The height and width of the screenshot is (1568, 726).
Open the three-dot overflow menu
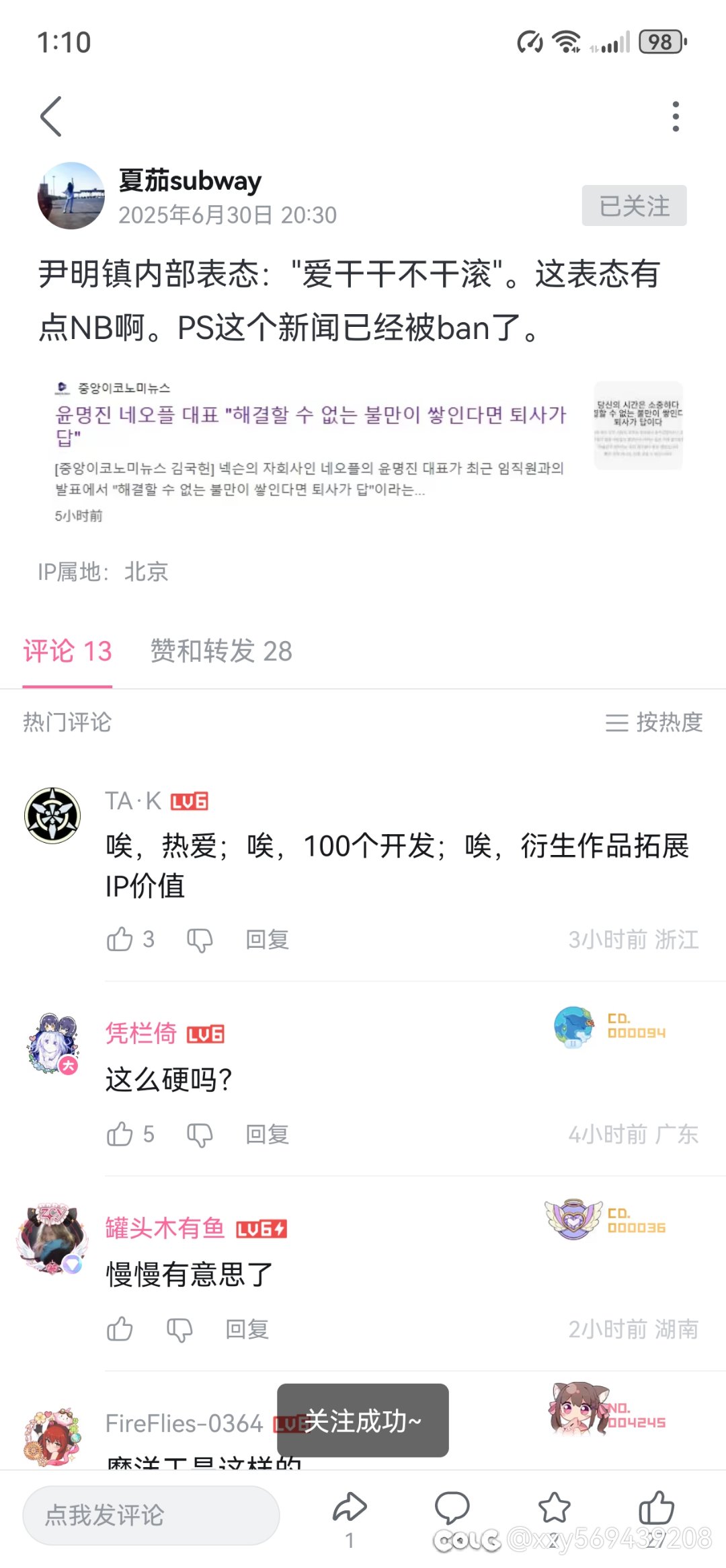(x=676, y=117)
